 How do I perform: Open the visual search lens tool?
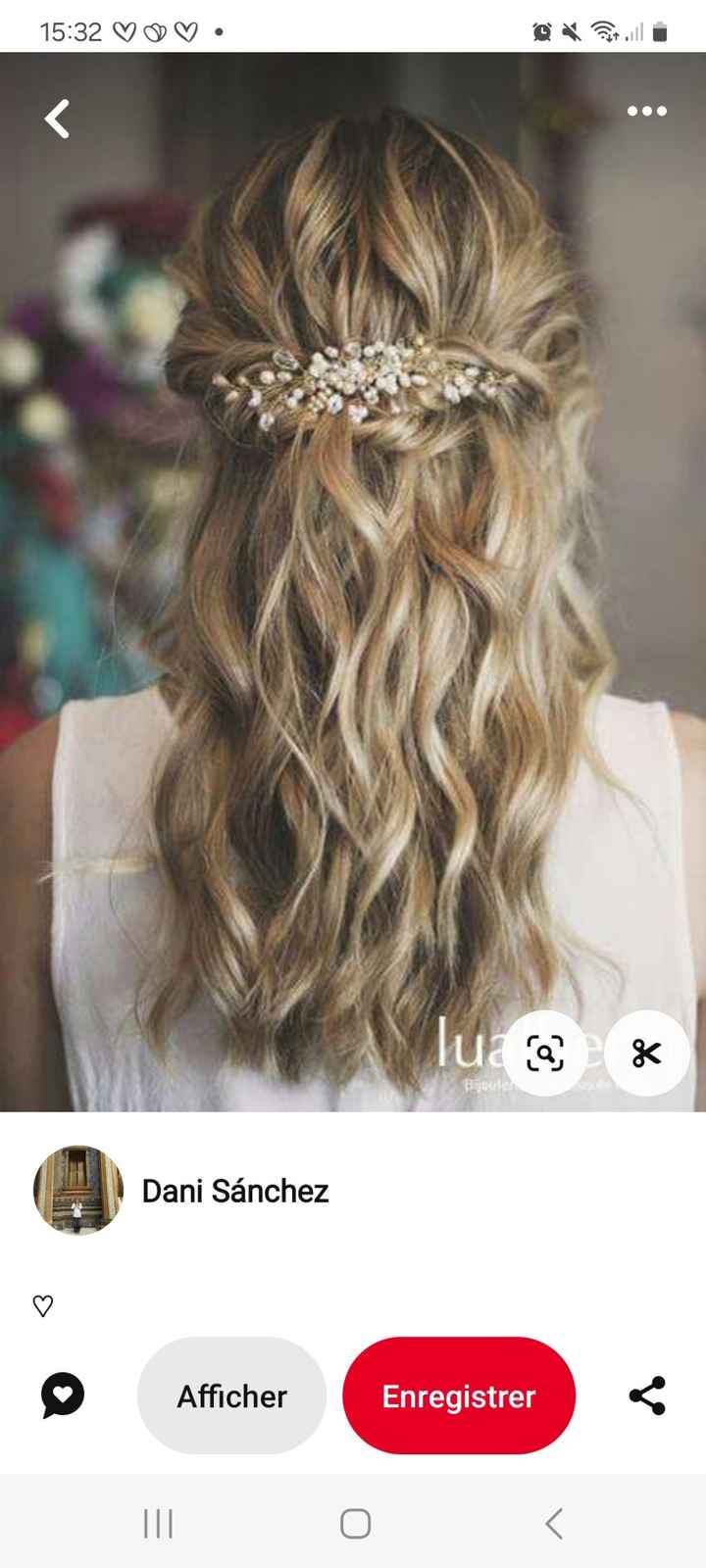click(546, 1053)
